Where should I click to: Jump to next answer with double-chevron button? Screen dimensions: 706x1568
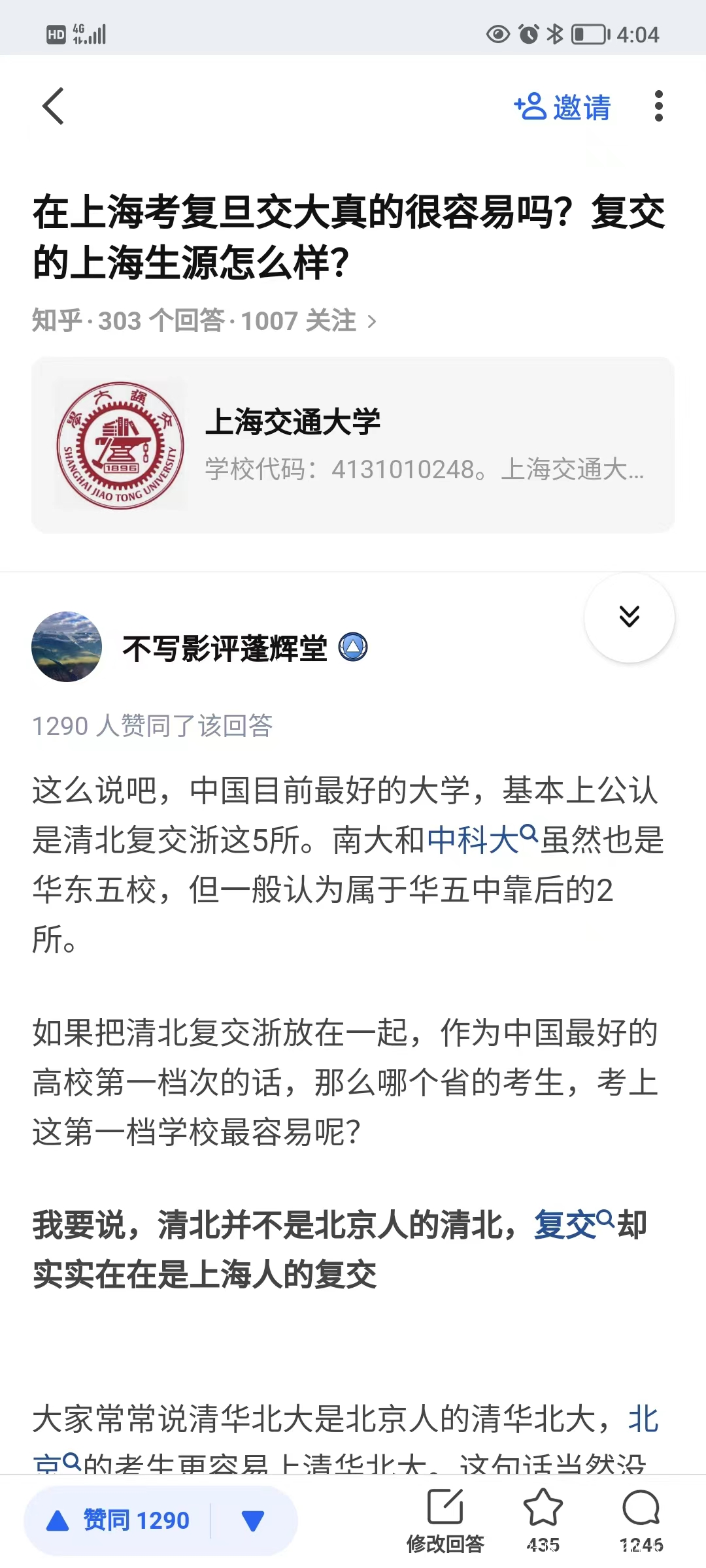point(630,617)
